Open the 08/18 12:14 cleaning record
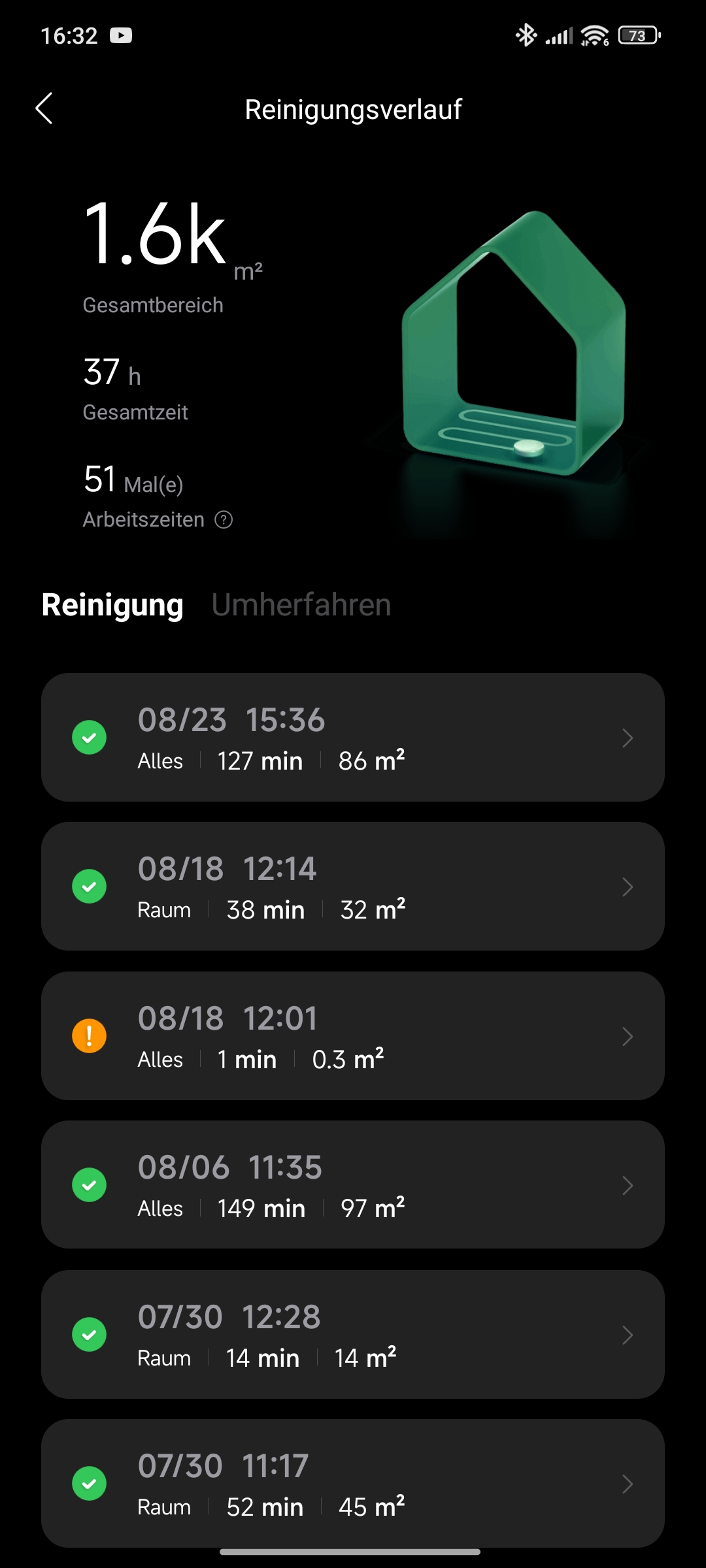The height and width of the screenshot is (1568, 706). tap(353, 887)
